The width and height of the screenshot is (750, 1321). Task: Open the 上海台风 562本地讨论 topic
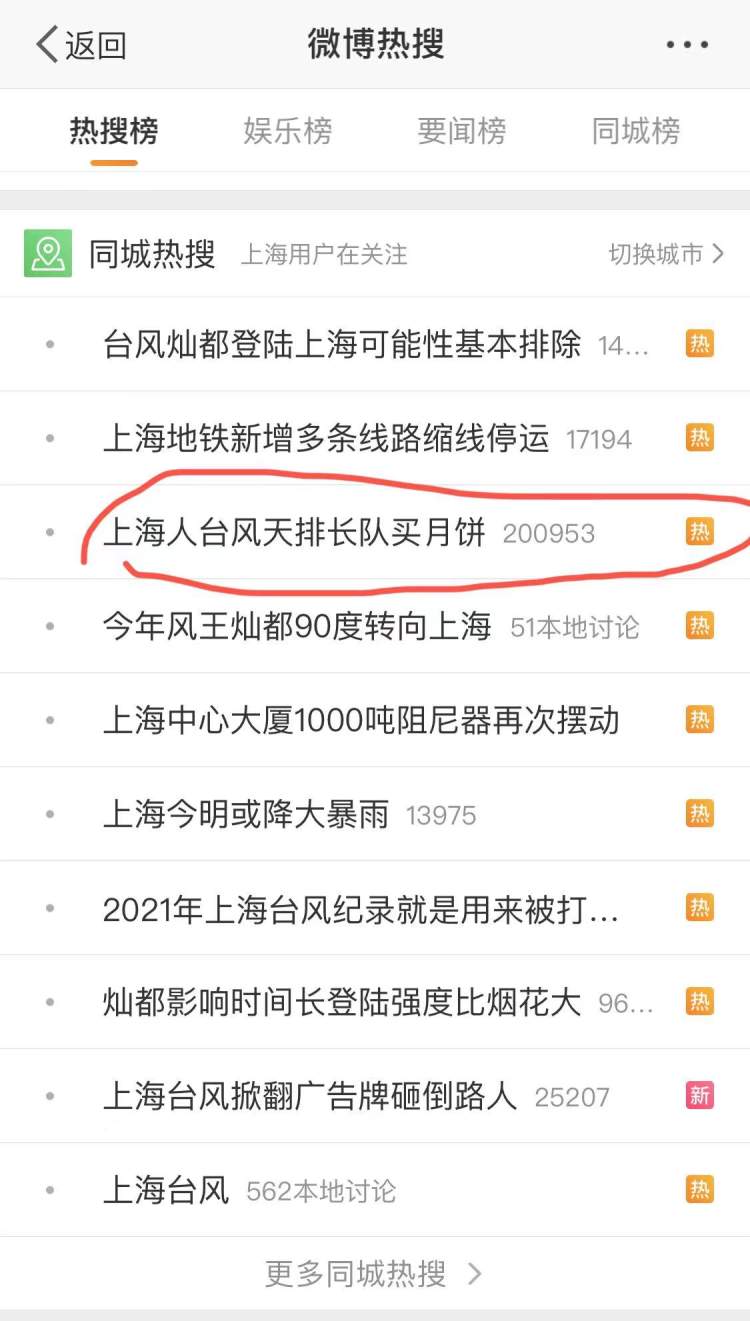(375, 1190)
